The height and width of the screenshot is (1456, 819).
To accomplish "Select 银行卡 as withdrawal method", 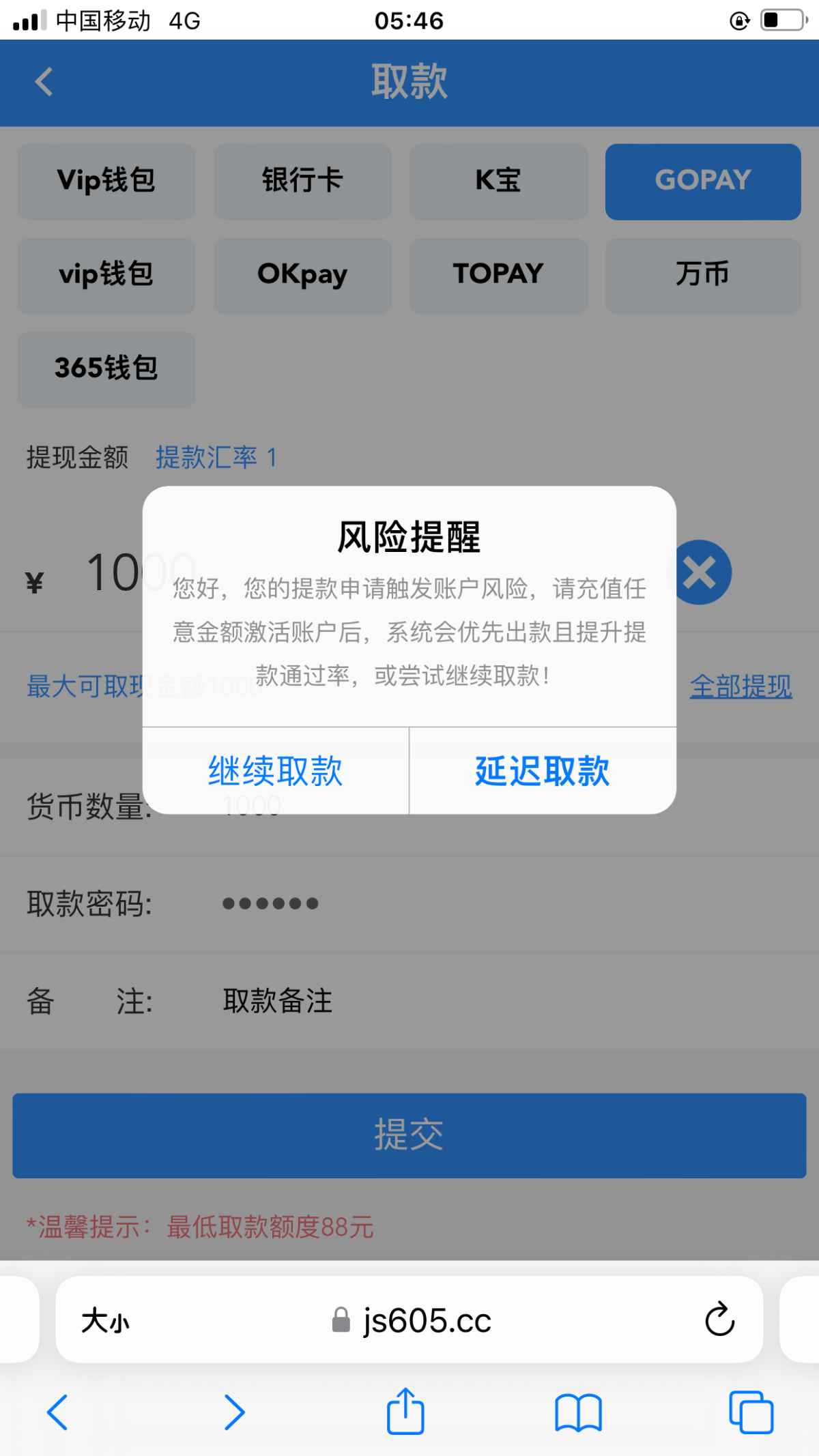I will point(302,181).
